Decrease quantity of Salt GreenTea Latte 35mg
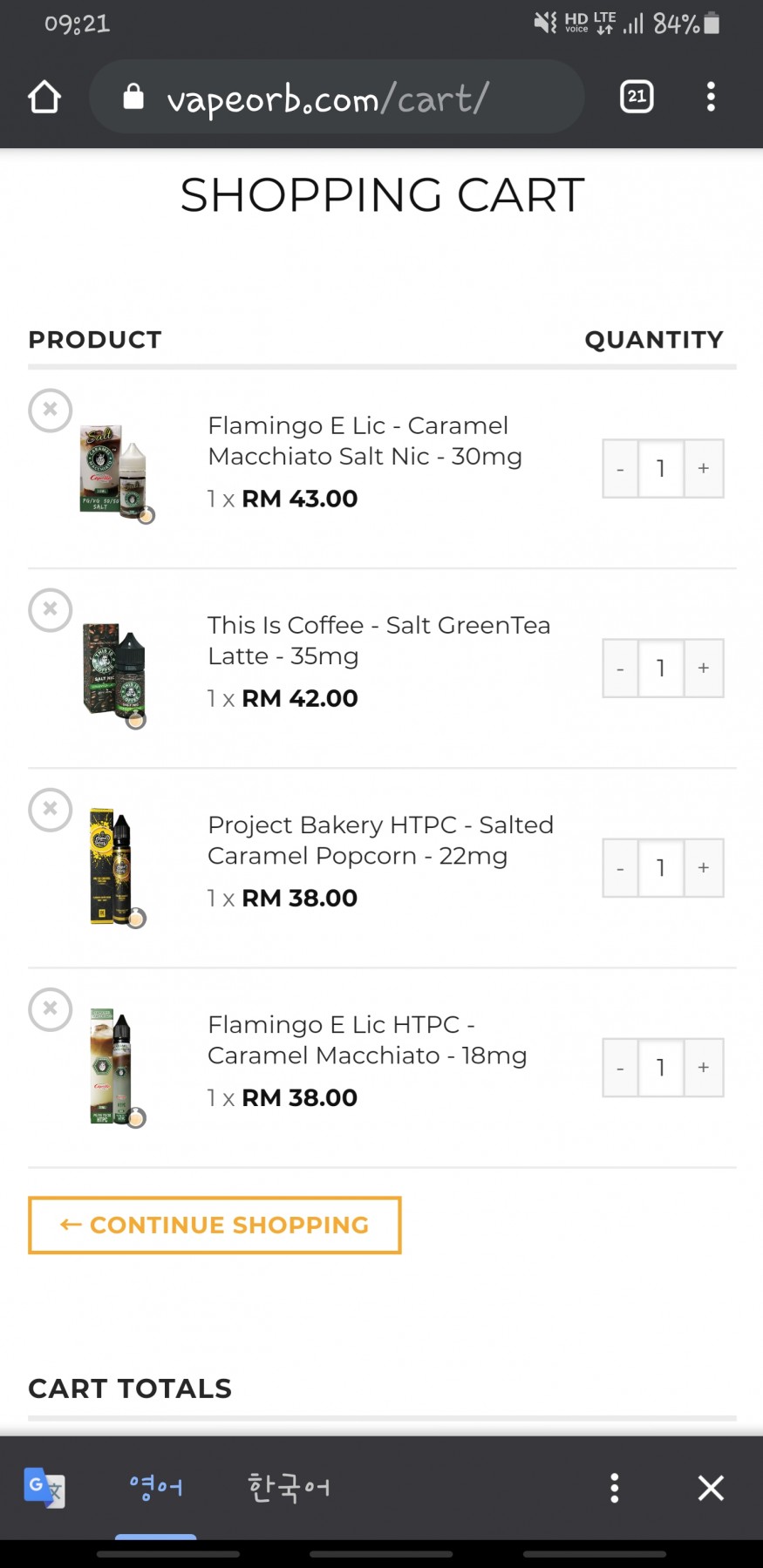Viewport: 763px width, 1568px height. point(621,669)
